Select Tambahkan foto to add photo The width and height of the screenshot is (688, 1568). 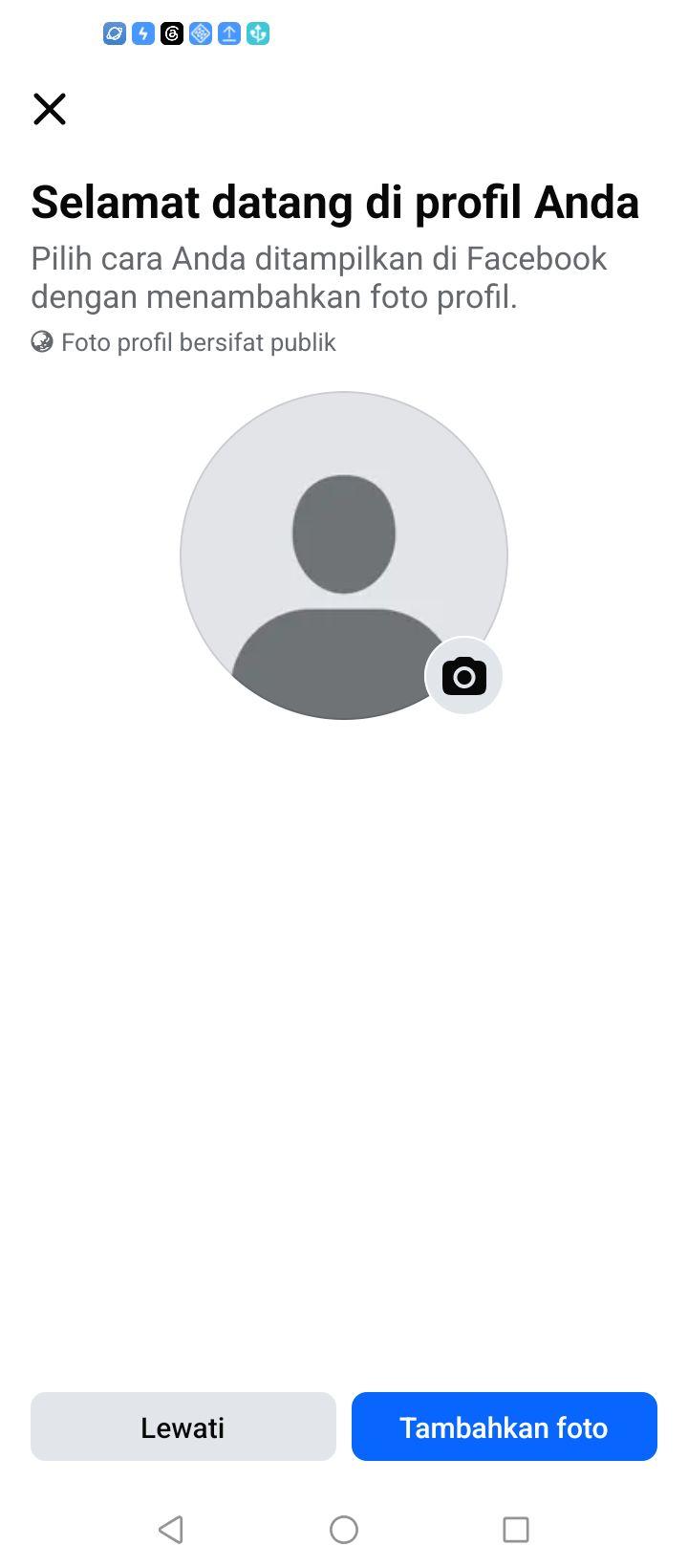505,1426
